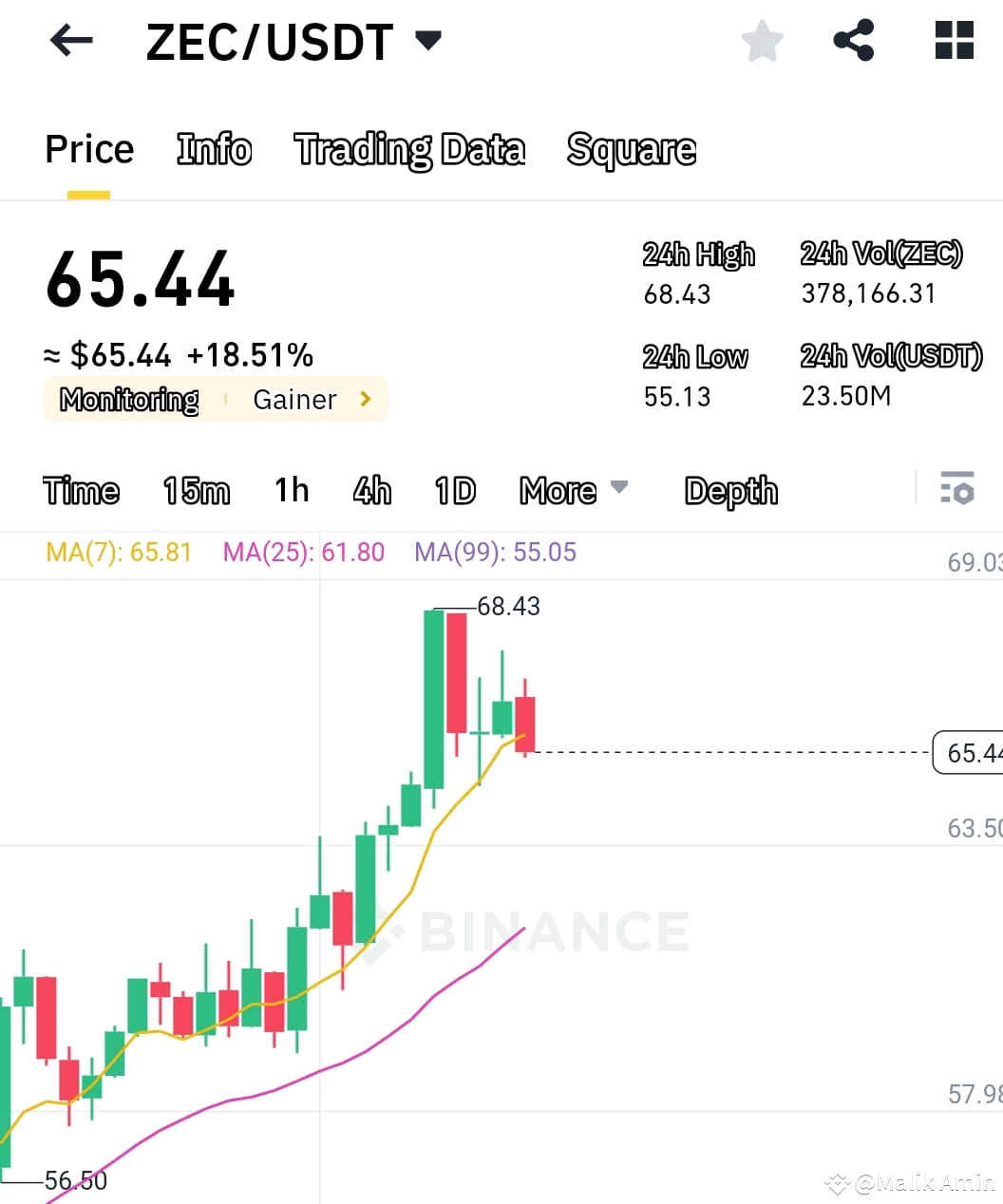Toggle the 15m candle interval
This screenshot has height=1204, width=1003.
point(196,491)
